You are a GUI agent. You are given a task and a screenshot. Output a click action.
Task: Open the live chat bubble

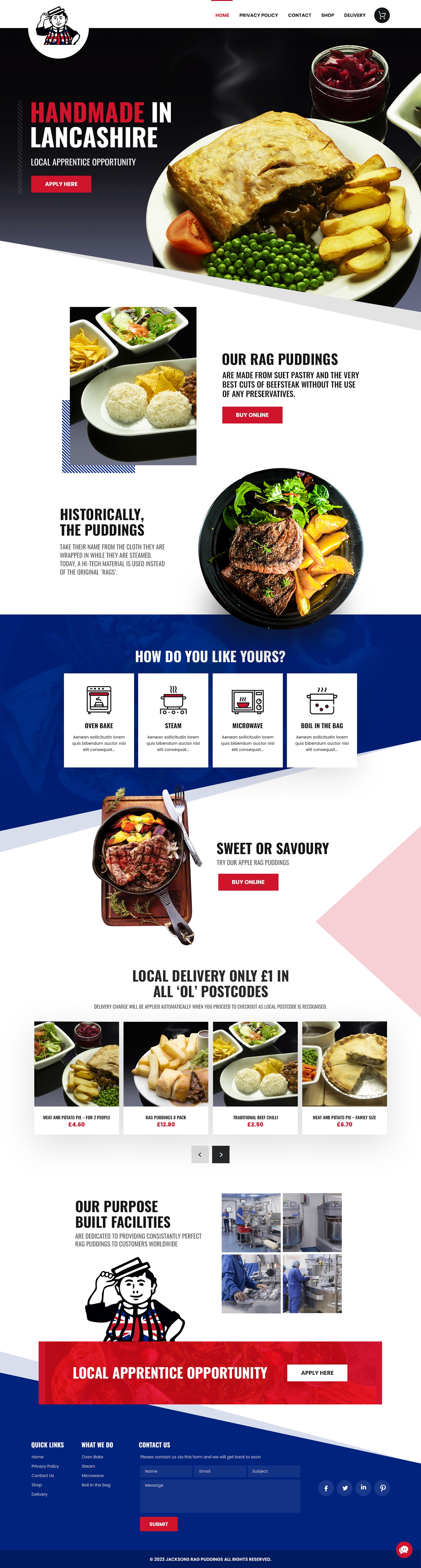[403, 1549]
